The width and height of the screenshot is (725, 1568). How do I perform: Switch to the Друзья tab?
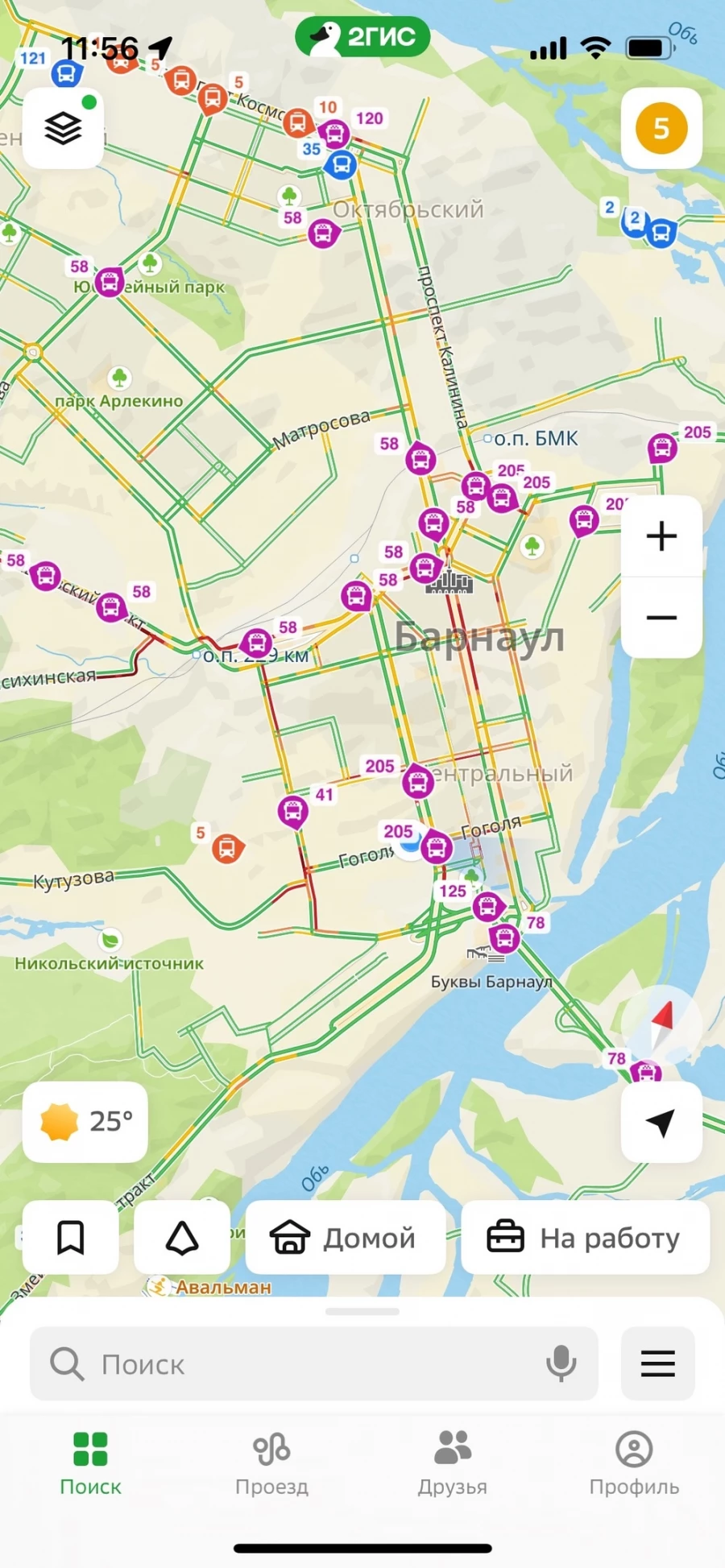coord(453,1464)
